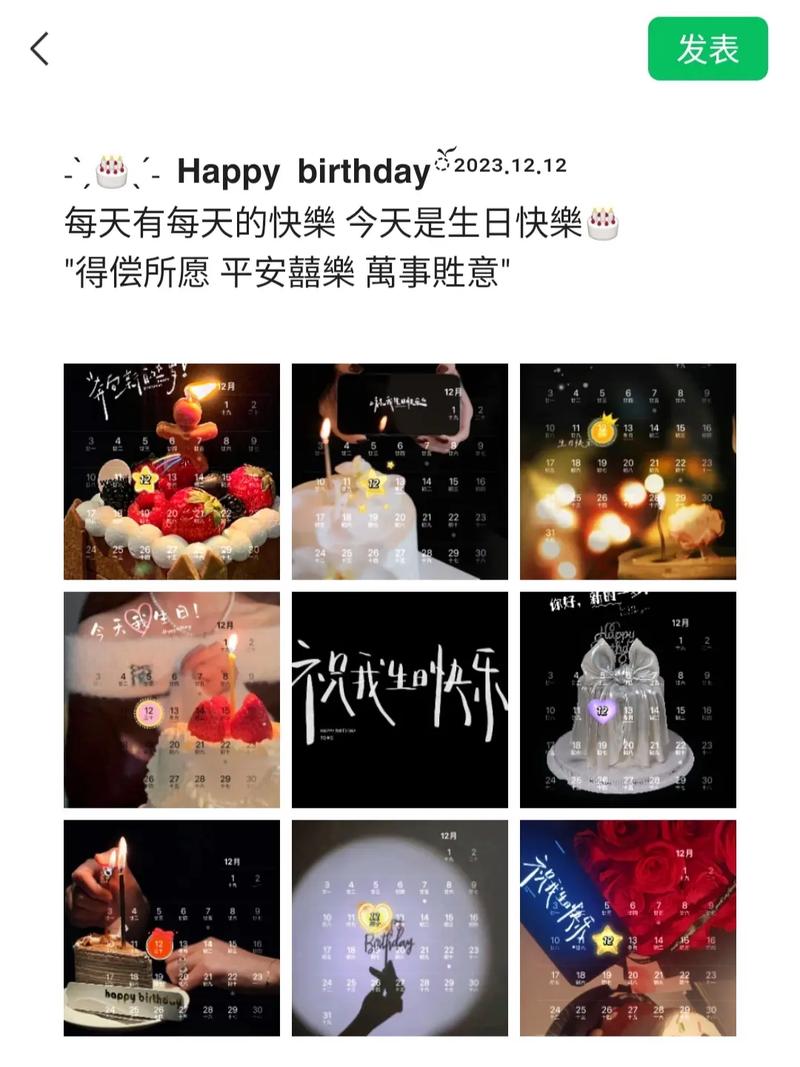
Task: Open the white cake with phone photo
Action: 400,471
